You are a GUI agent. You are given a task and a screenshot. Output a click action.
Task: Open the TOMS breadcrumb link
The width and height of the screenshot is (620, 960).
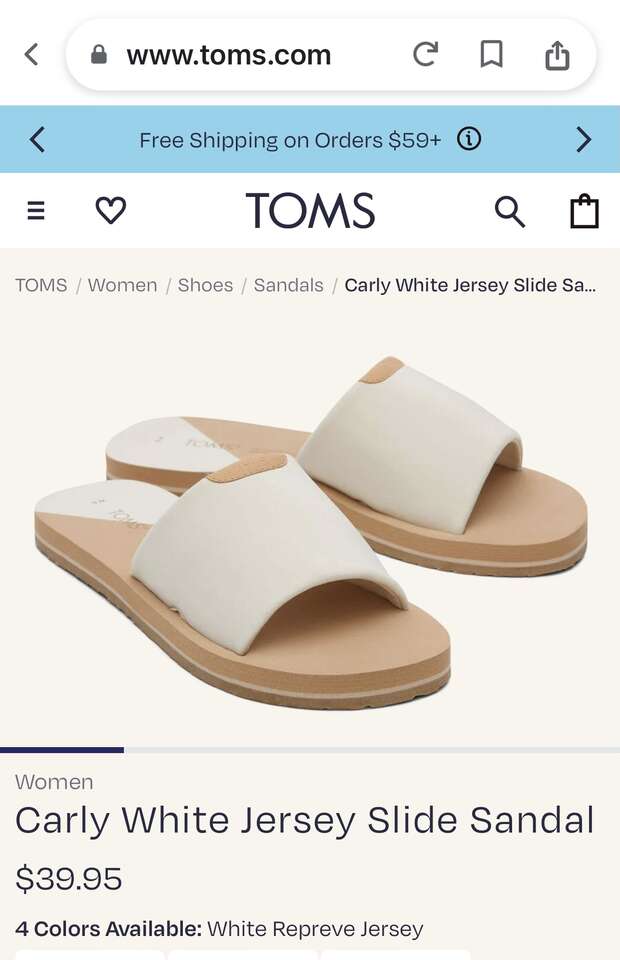click(x=41, y=285)
